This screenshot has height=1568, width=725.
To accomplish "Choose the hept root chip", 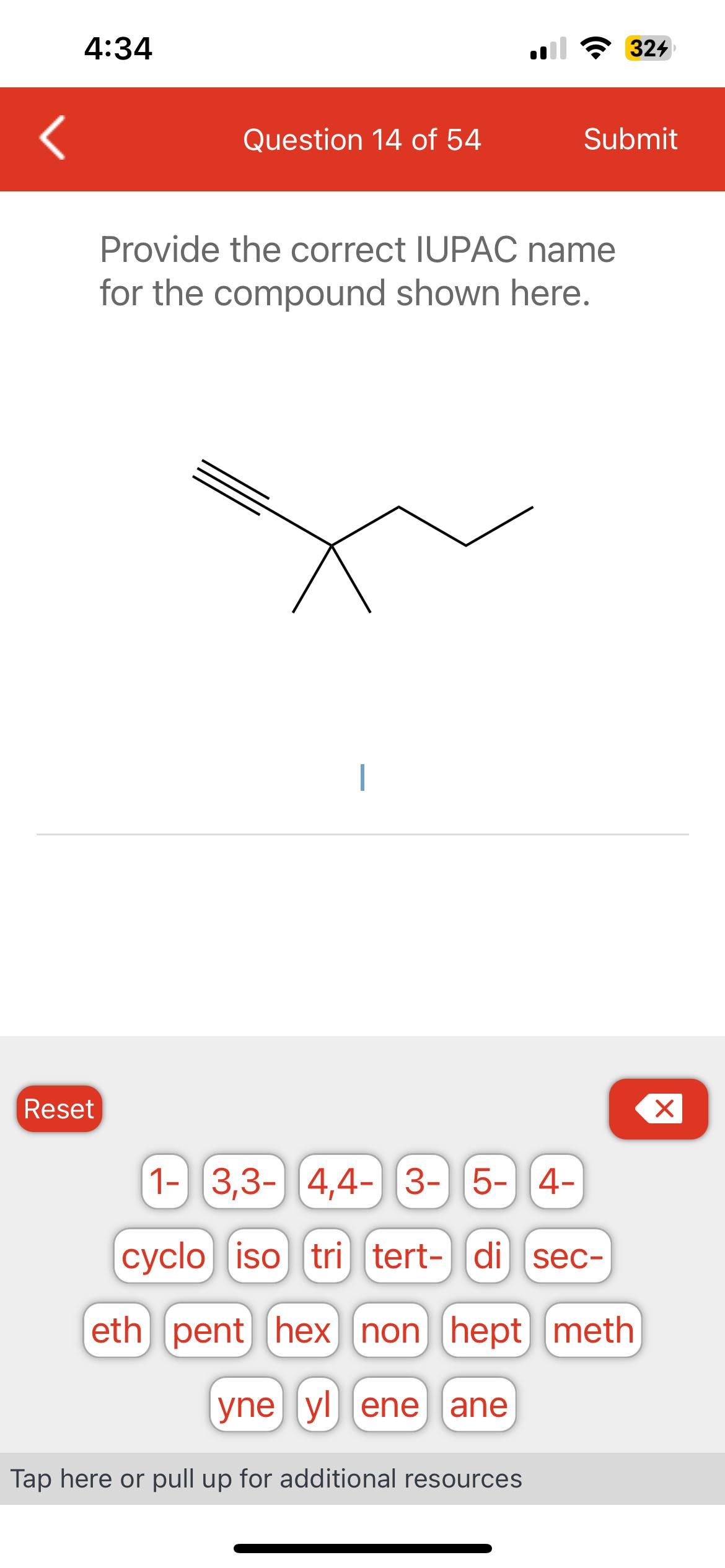I will coord(486,1330).
